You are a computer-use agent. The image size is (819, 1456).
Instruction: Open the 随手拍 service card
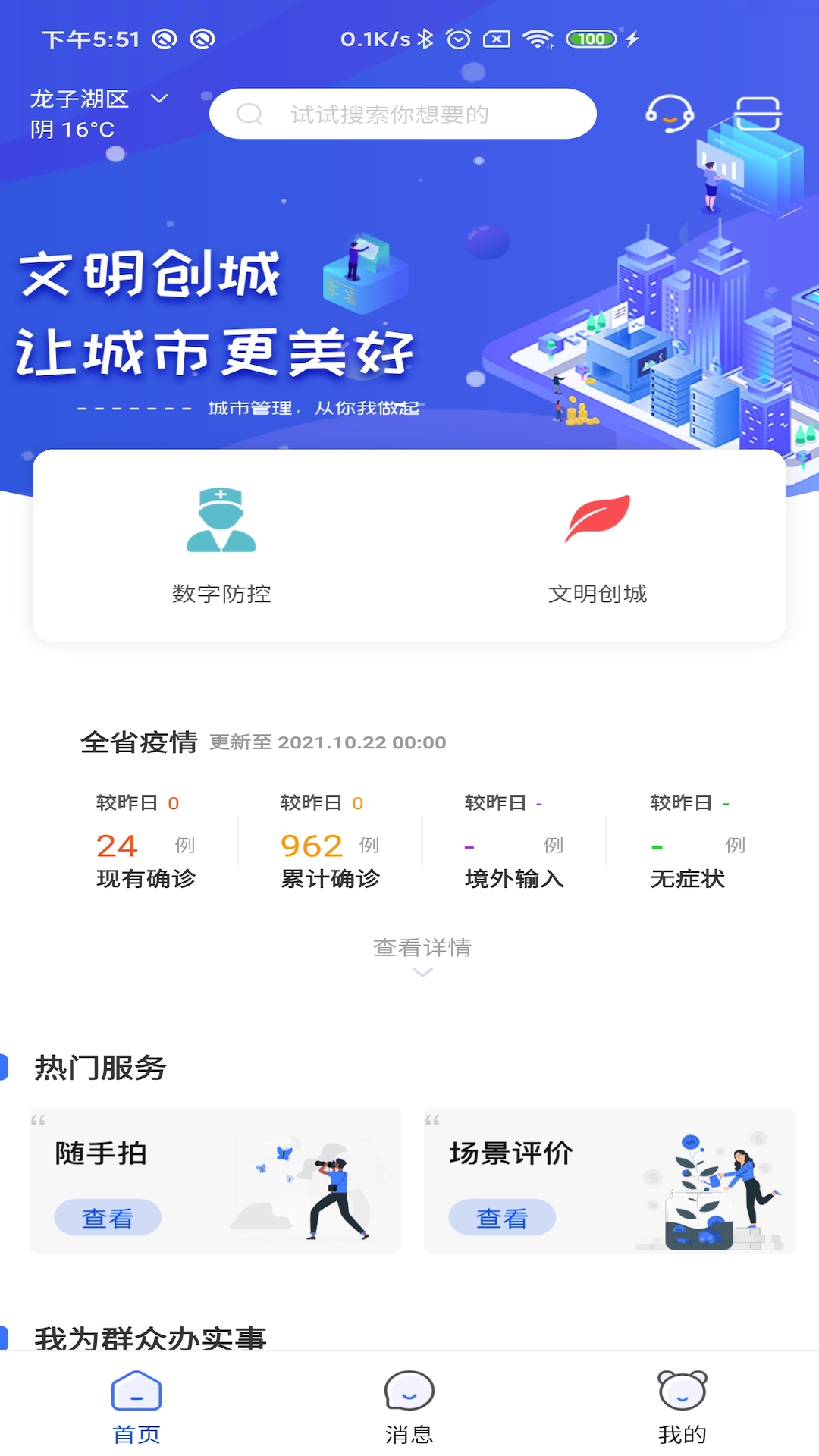point(216,1179)
